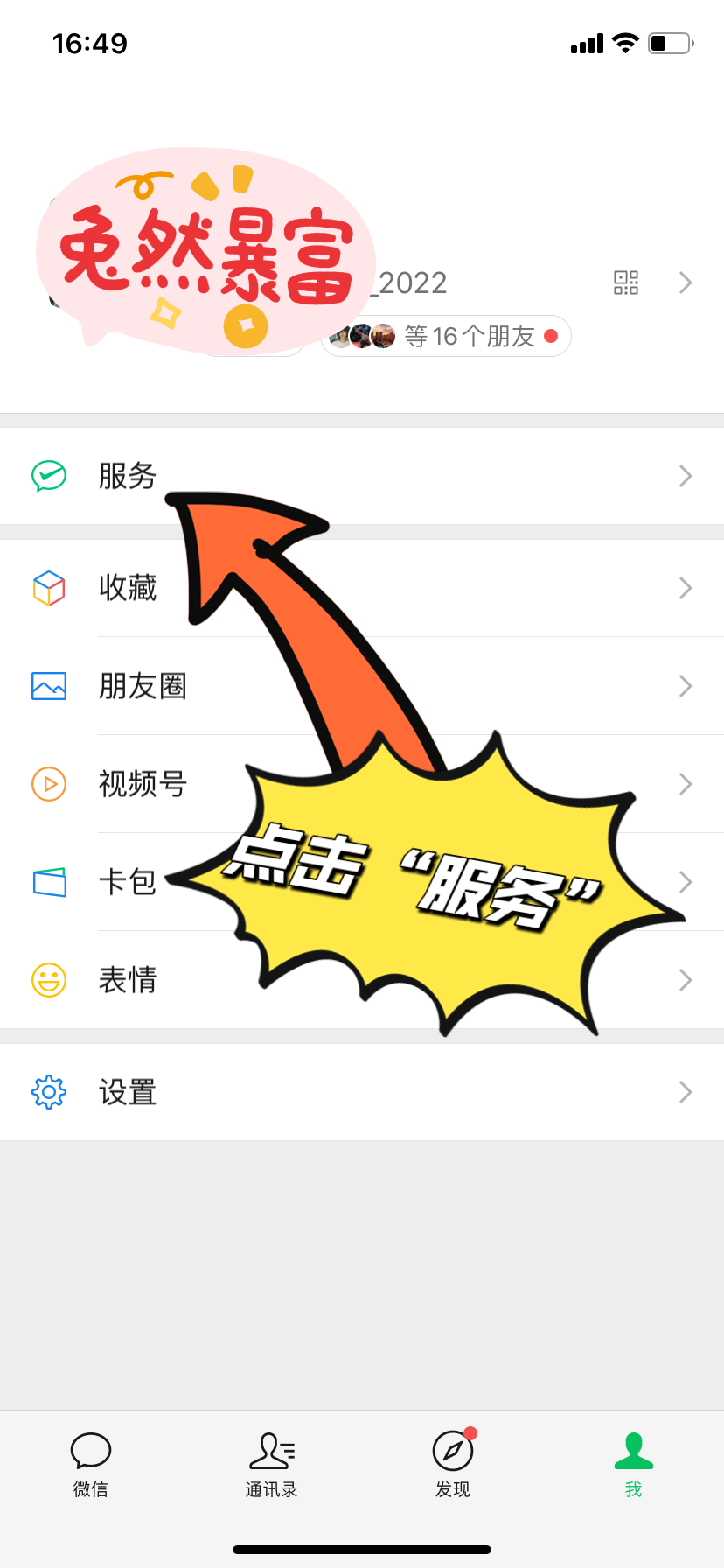Click the red dot next to 等16个朋友
Screen dimensions: 724x1568
(551, 336)
